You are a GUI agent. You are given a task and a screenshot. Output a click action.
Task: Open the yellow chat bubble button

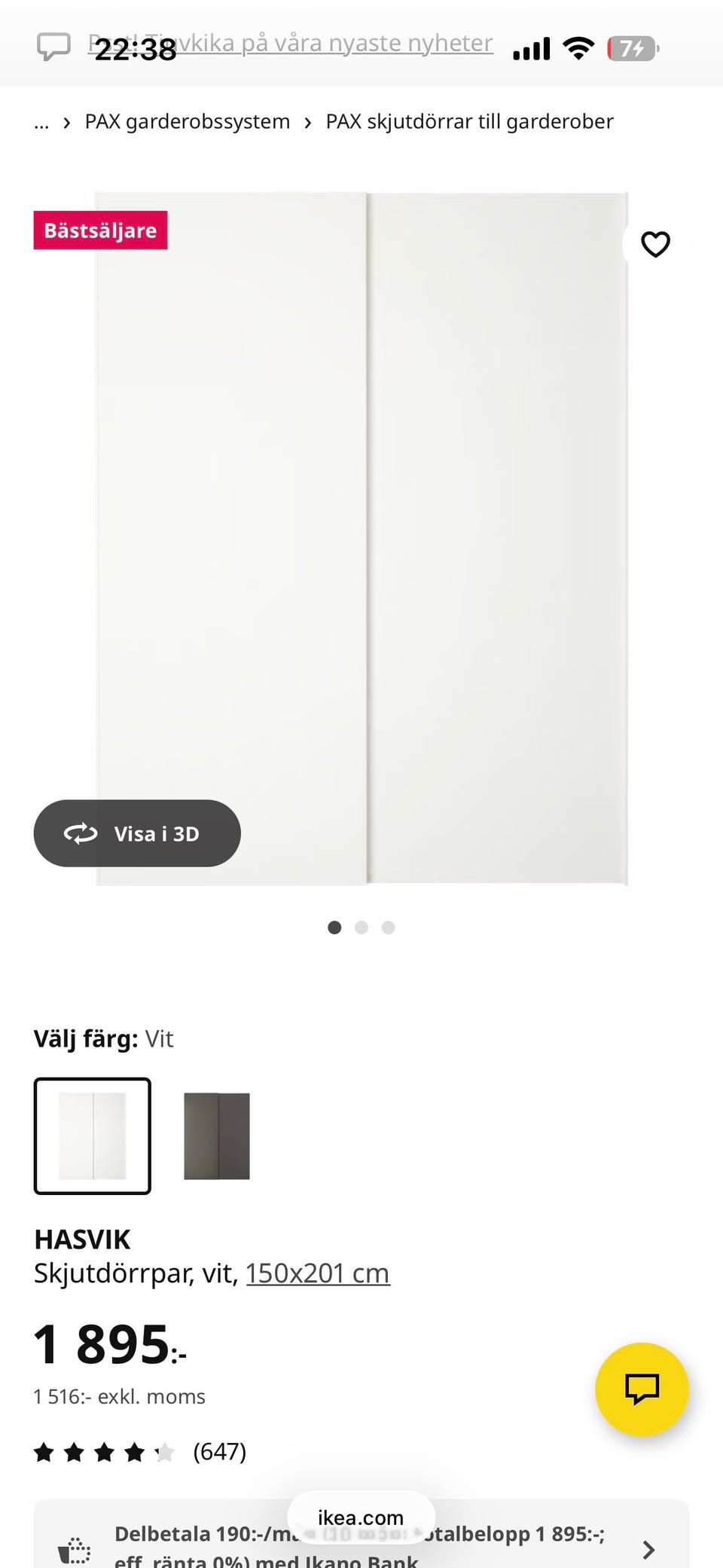click(x=642, y=1389)
